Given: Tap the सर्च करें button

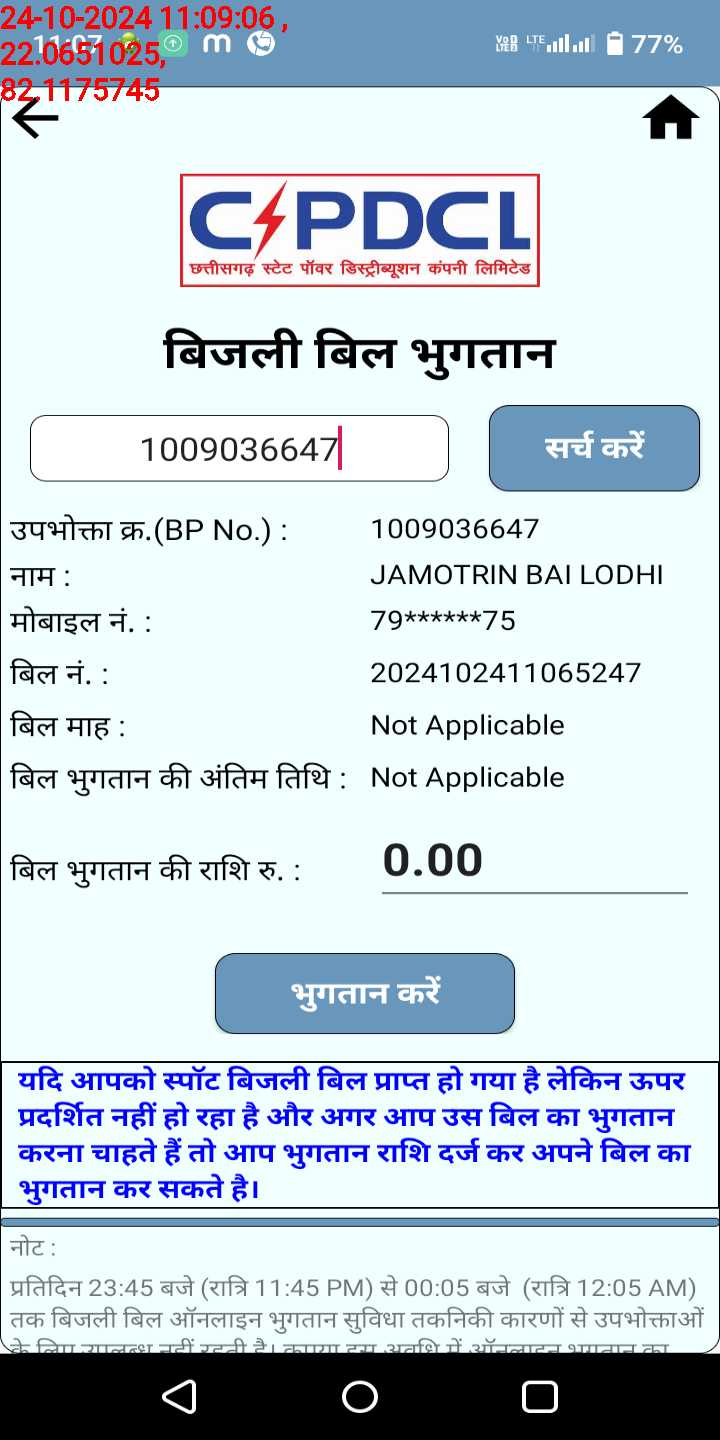Looking at the screenshot, I should click(x=594, y=447).
